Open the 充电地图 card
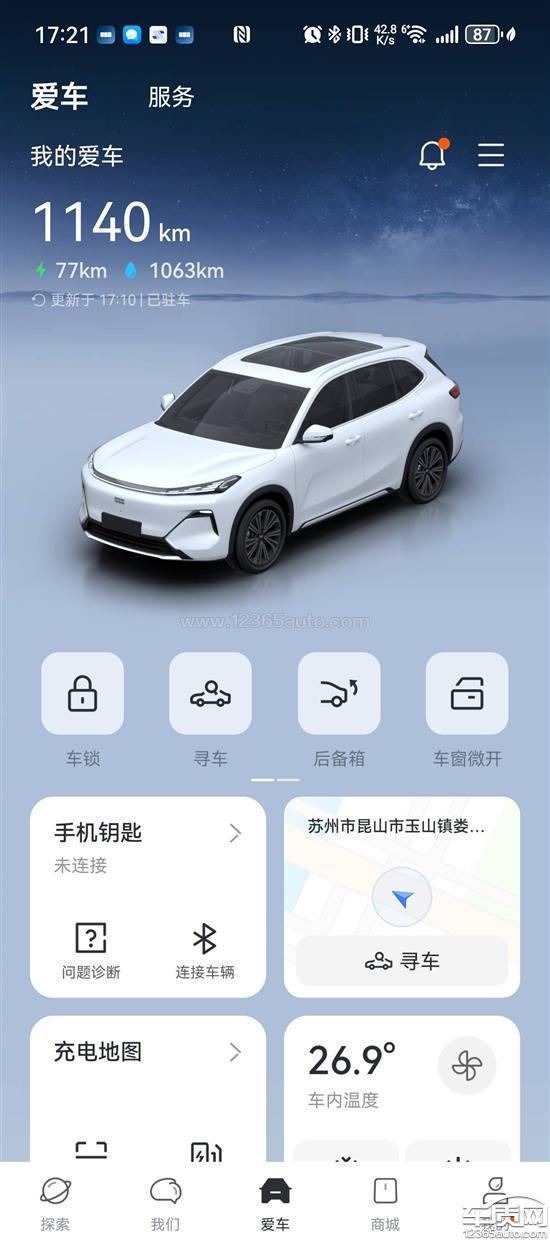550x1241 pixels. pyautogui.click(x=148, y=1089)
